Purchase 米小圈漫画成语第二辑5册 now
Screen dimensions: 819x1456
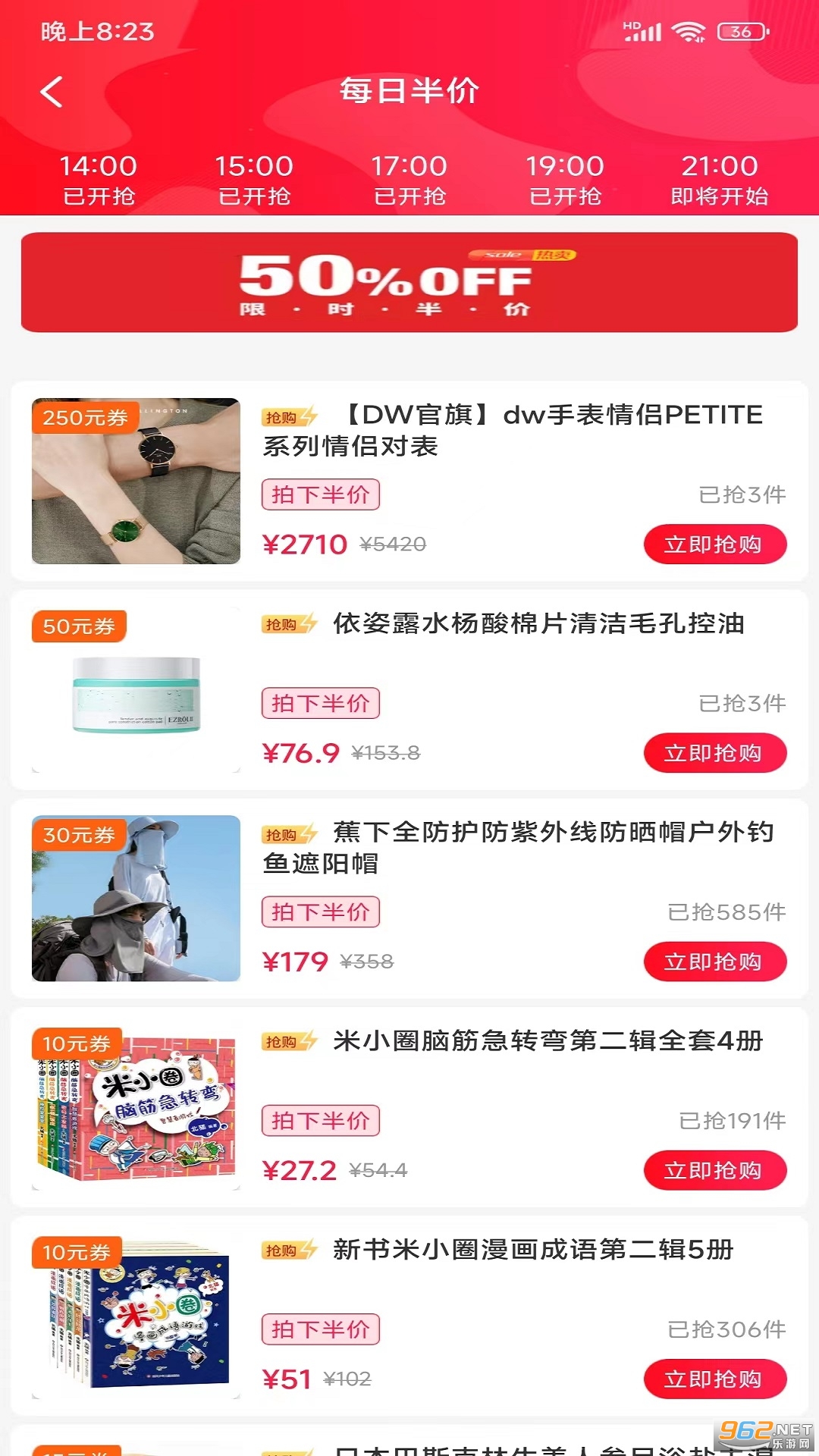coord(714,1379)
